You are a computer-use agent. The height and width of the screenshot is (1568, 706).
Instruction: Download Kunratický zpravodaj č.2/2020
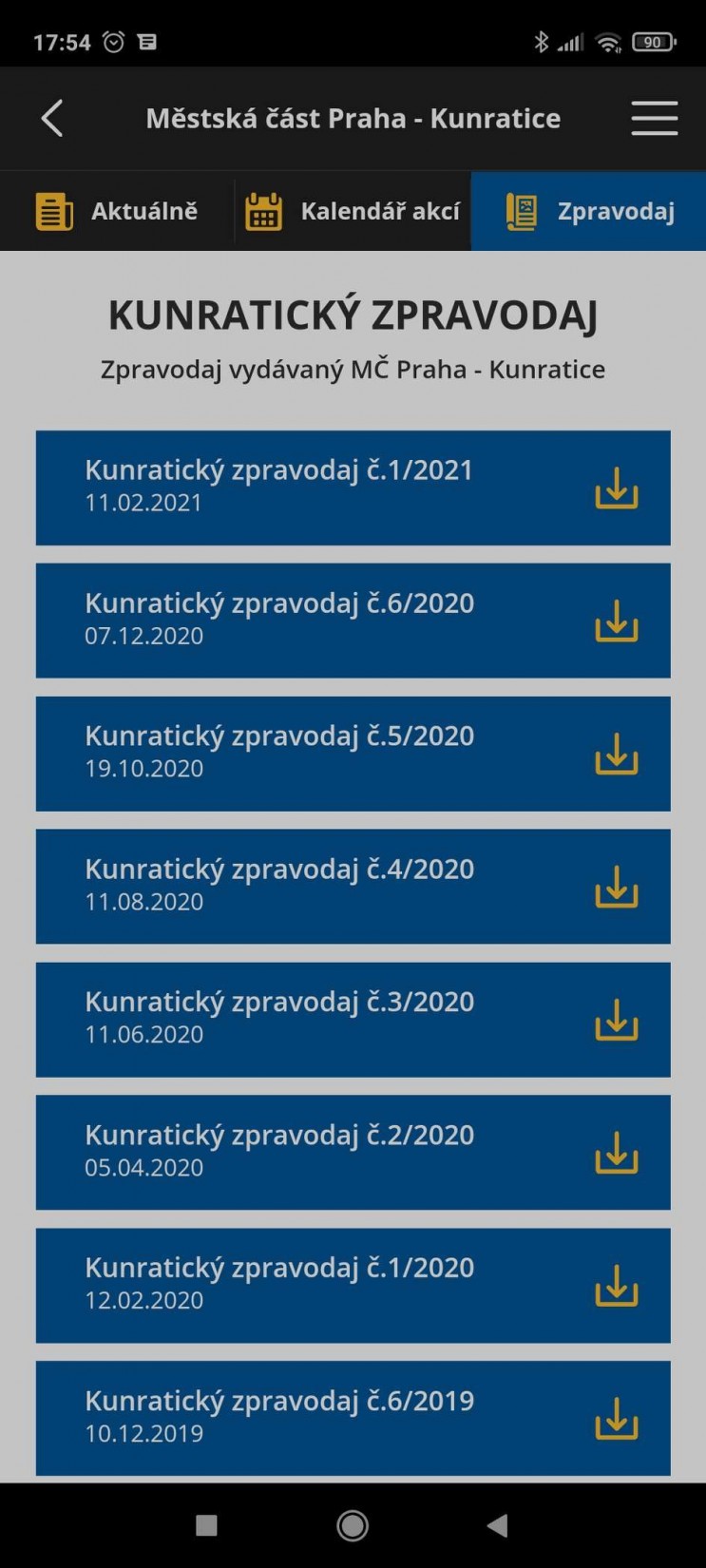[617, 1153]
